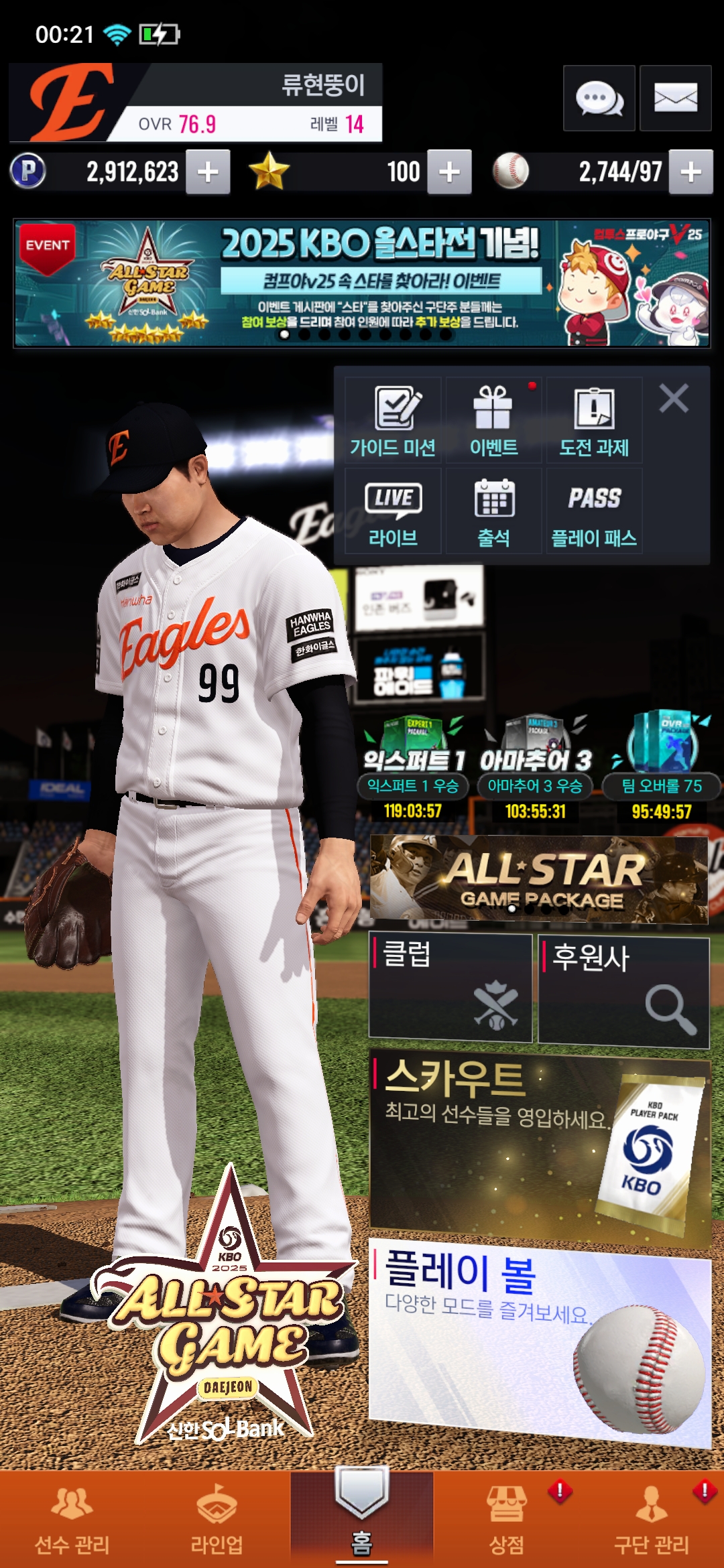Open 플레이 패스
The width and height of the screenshot is (724, 1568).
click(x=594, y=511)
